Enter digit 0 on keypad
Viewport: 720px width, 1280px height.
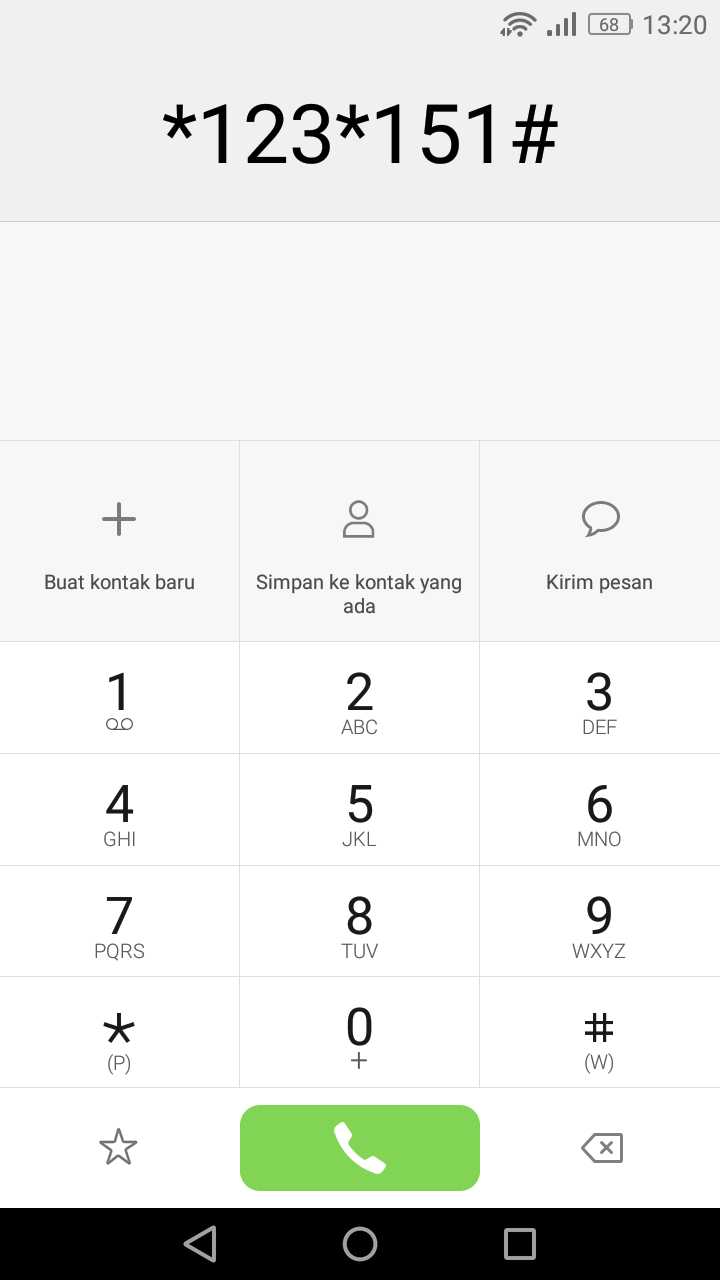359,1033
